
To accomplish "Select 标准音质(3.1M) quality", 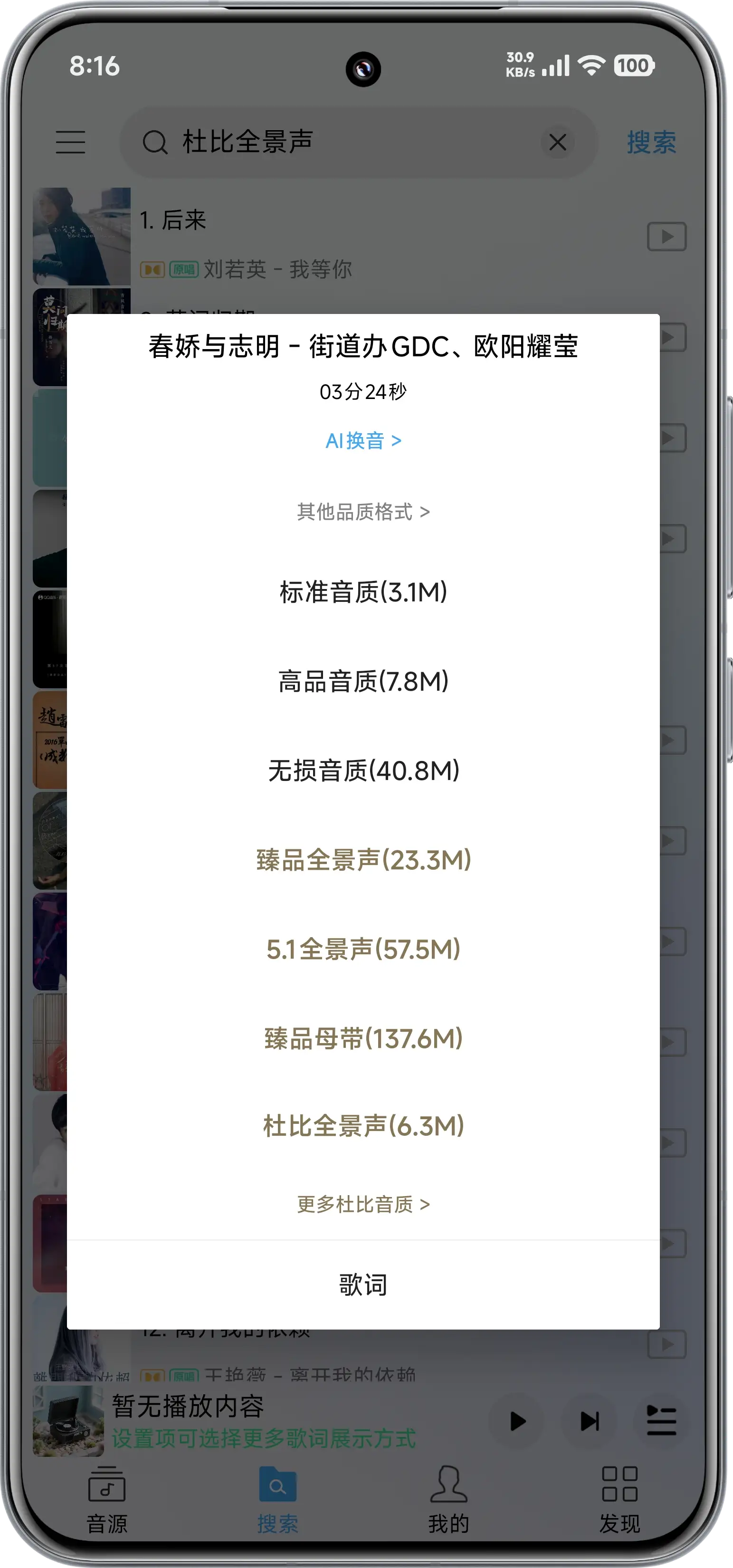I will tap(363, 592).
